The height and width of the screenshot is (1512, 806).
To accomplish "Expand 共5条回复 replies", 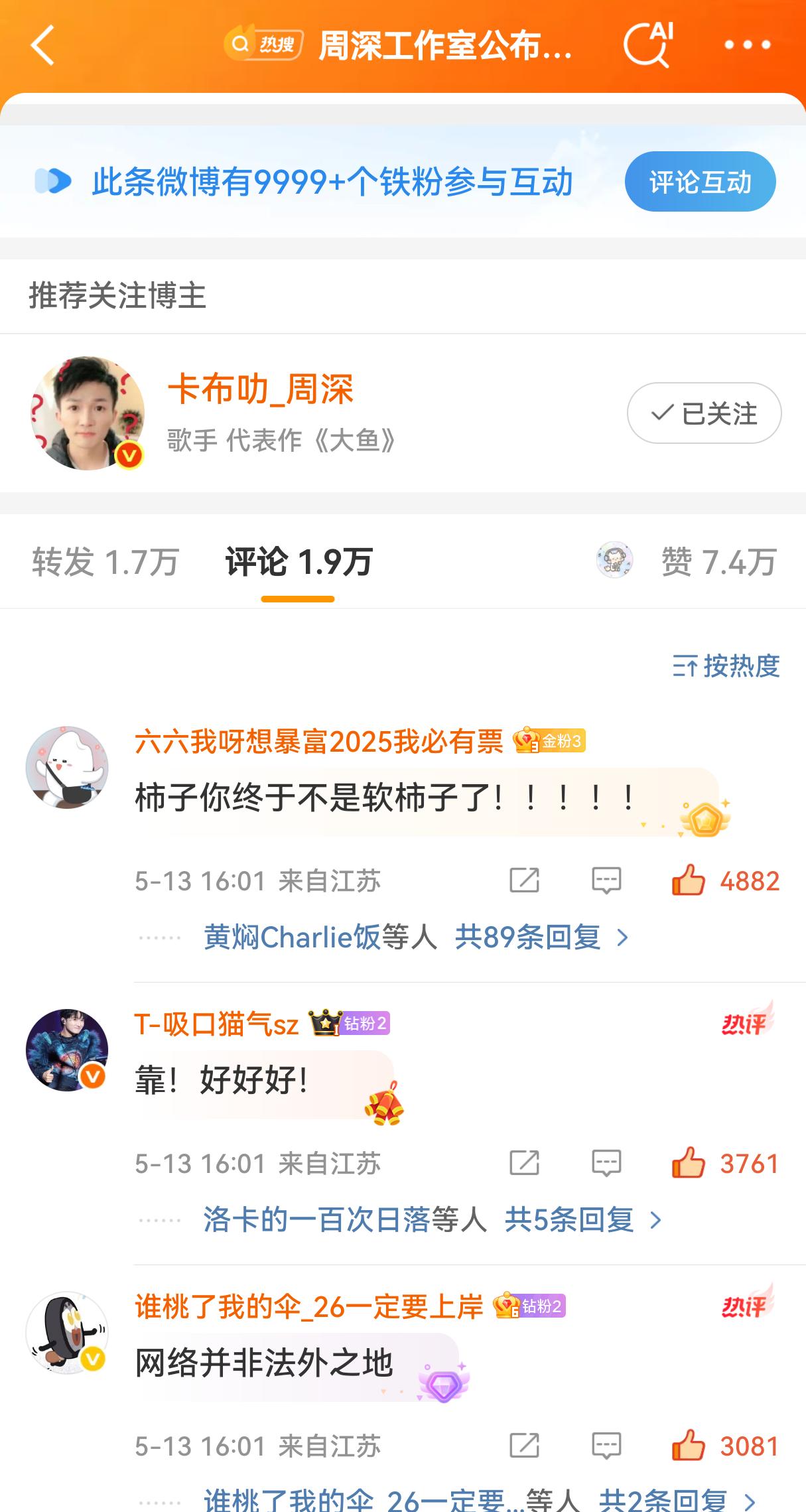I will click(582, 1220).
